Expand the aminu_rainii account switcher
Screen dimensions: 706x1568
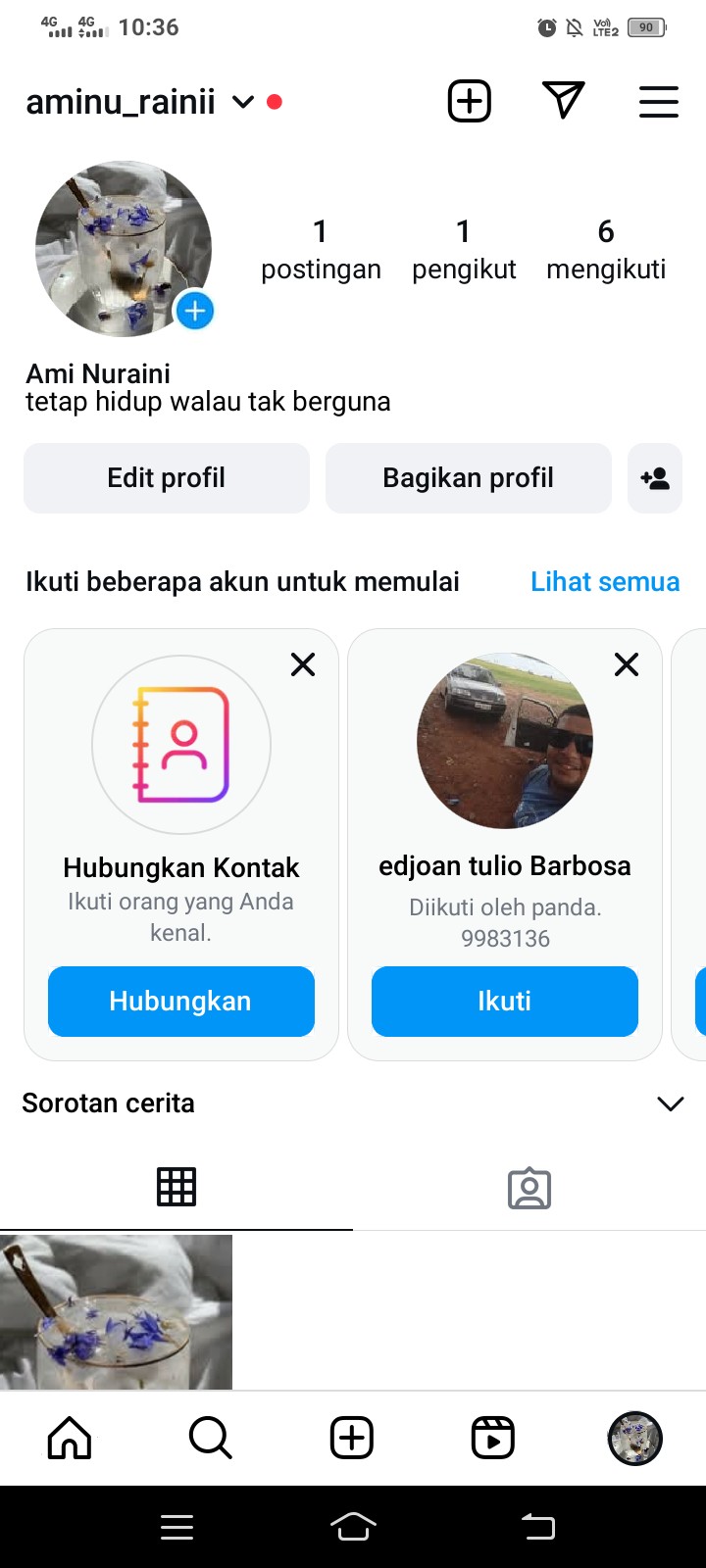point(242,102)
